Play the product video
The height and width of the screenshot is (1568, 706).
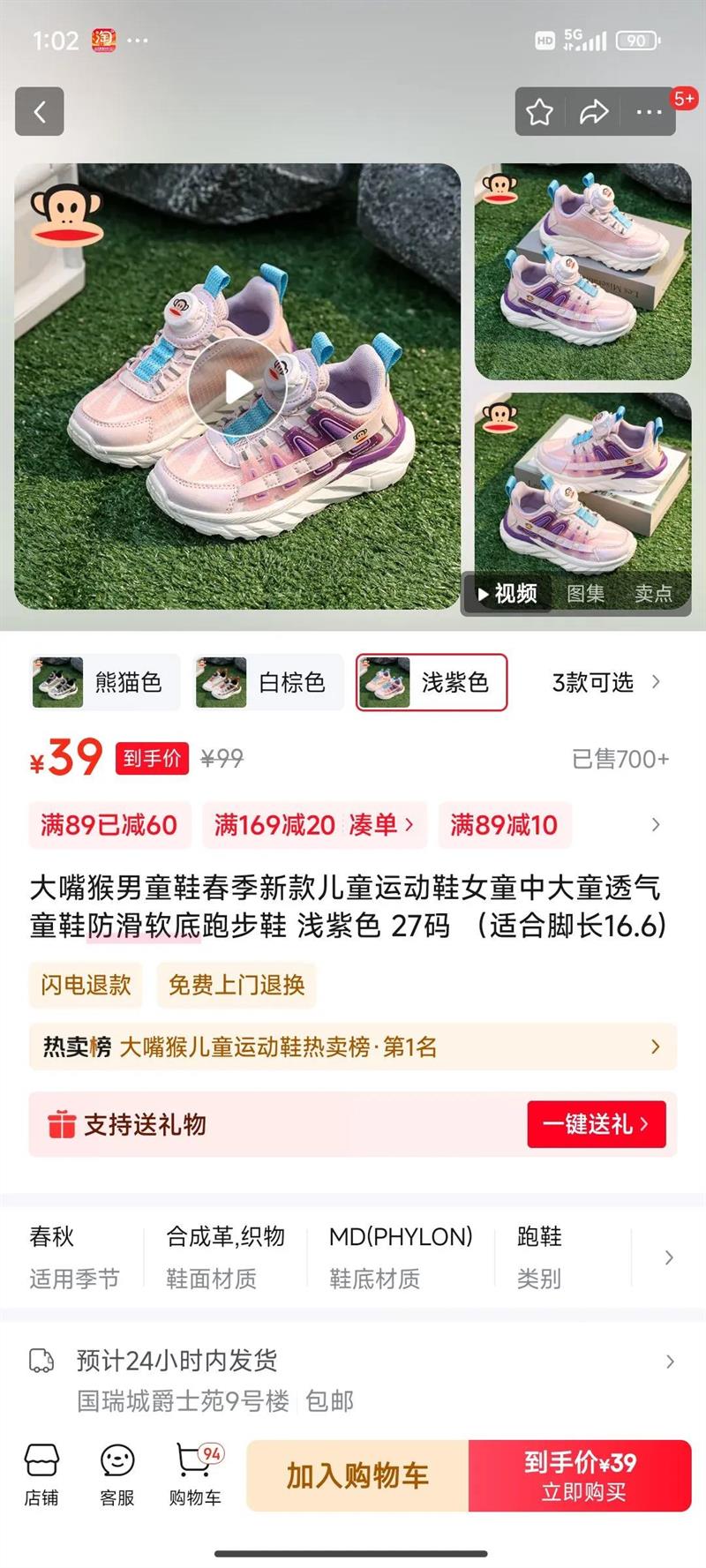[236, 386]
